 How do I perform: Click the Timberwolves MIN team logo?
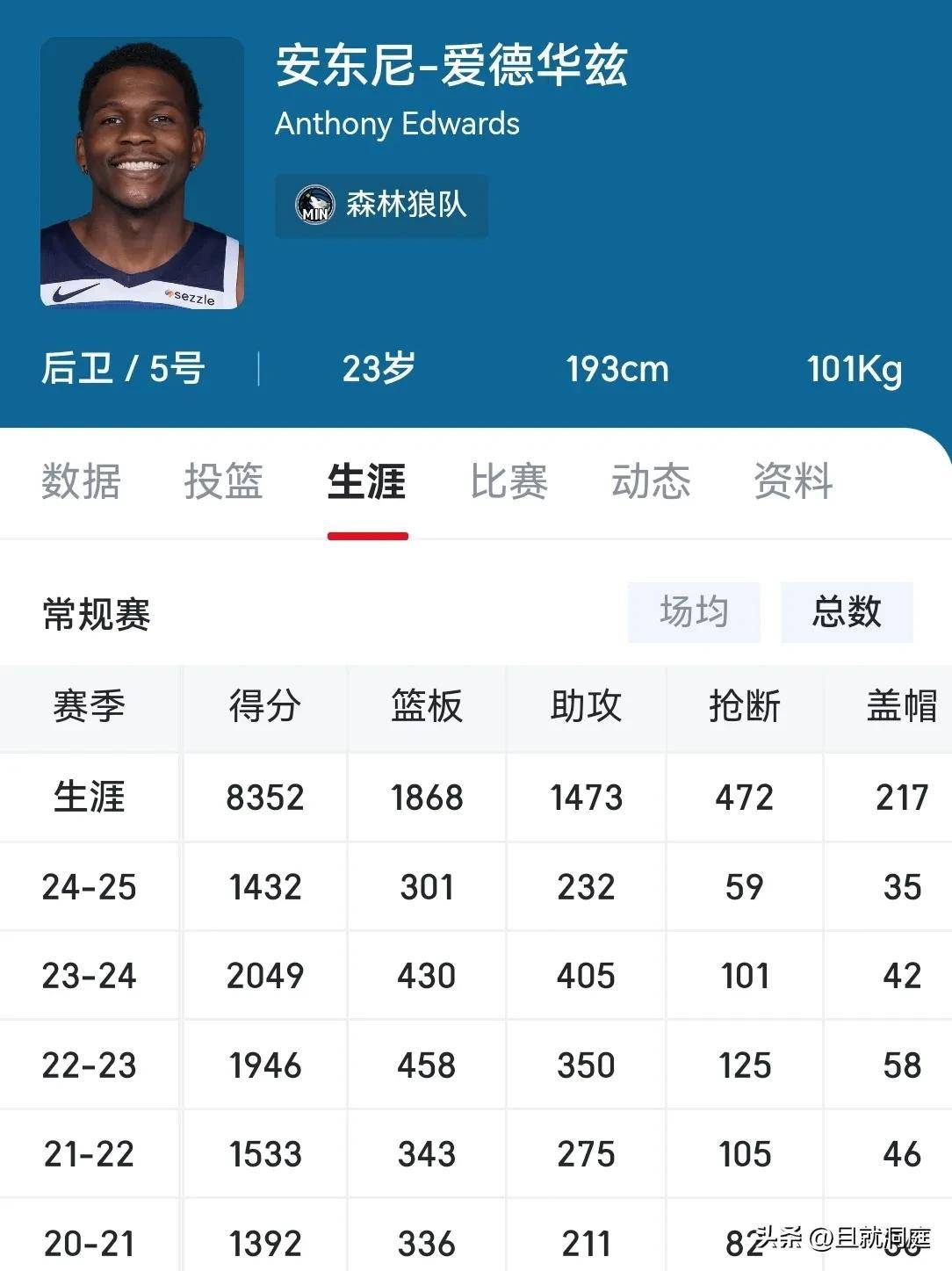(x=316, y=206)
